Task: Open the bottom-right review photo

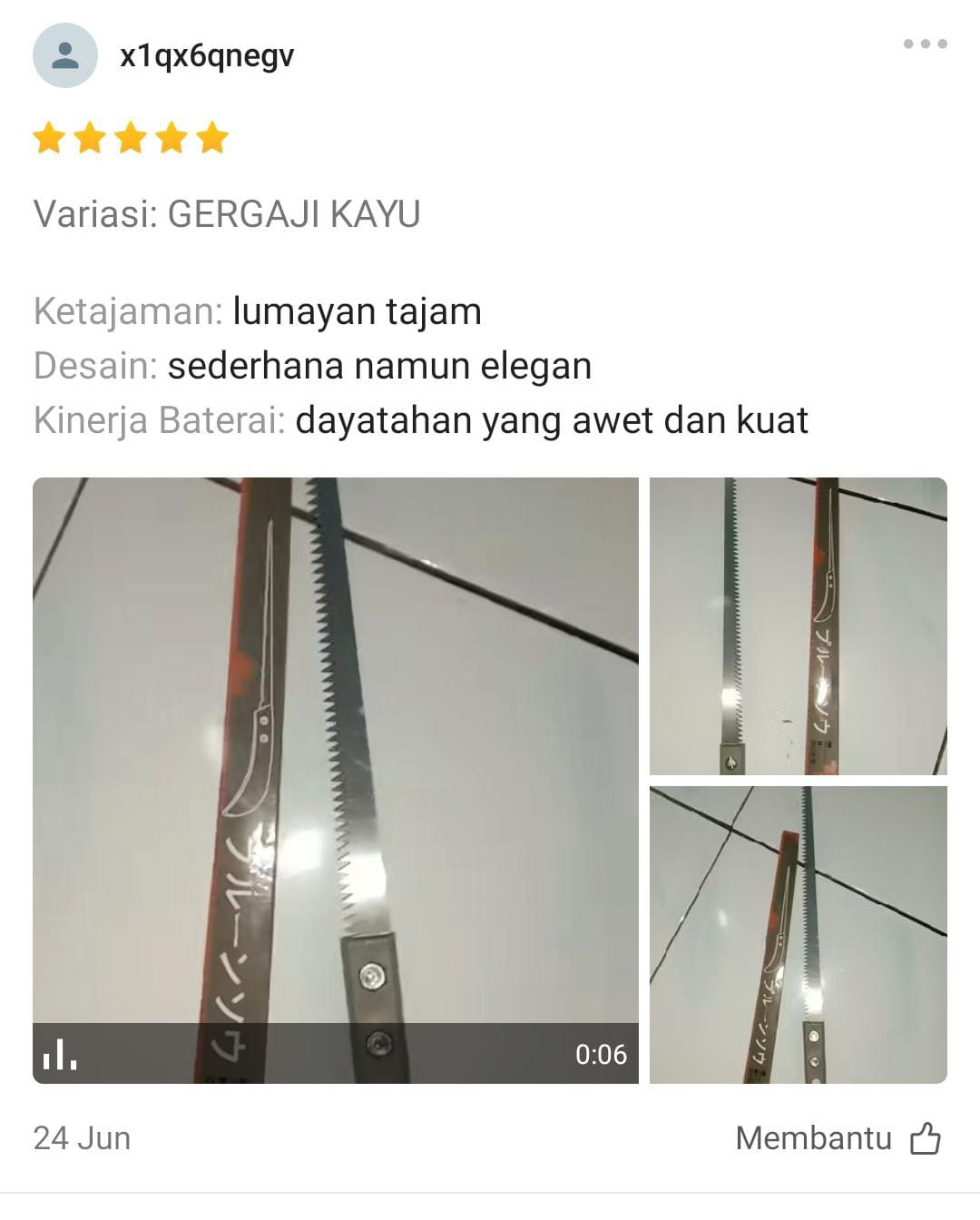Action: tap(798, 934)
